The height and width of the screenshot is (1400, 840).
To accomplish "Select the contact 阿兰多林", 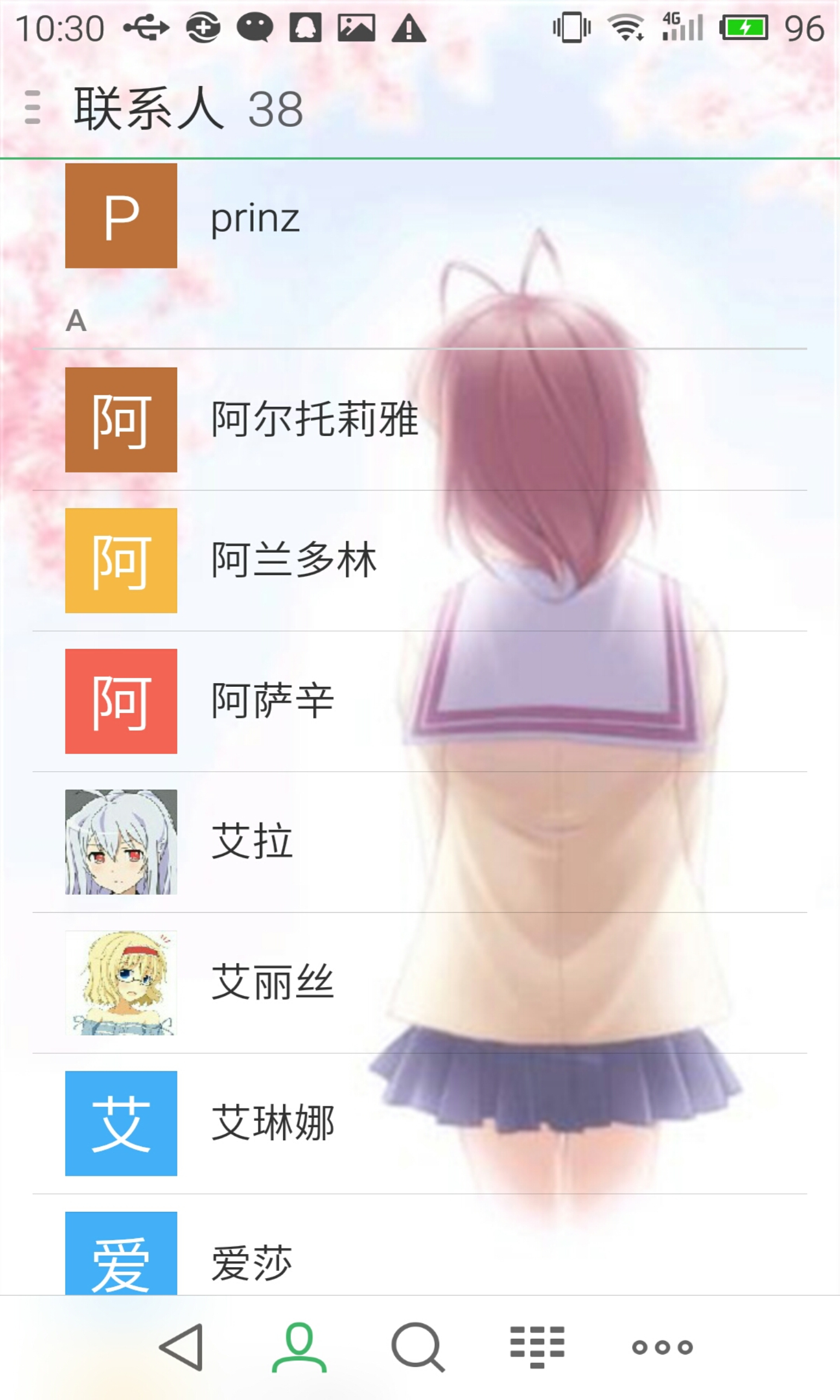I will 420,560.
